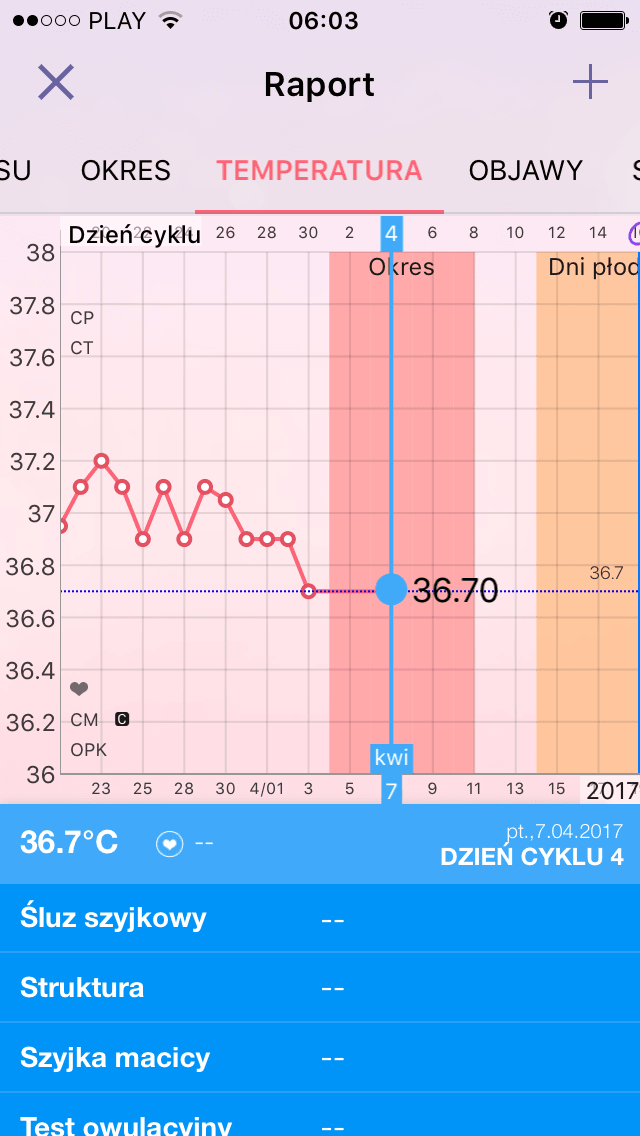Open the Struktura row
Image resolution: width=640 pixels, height=1136 pixels.
[x=320, y=987]
